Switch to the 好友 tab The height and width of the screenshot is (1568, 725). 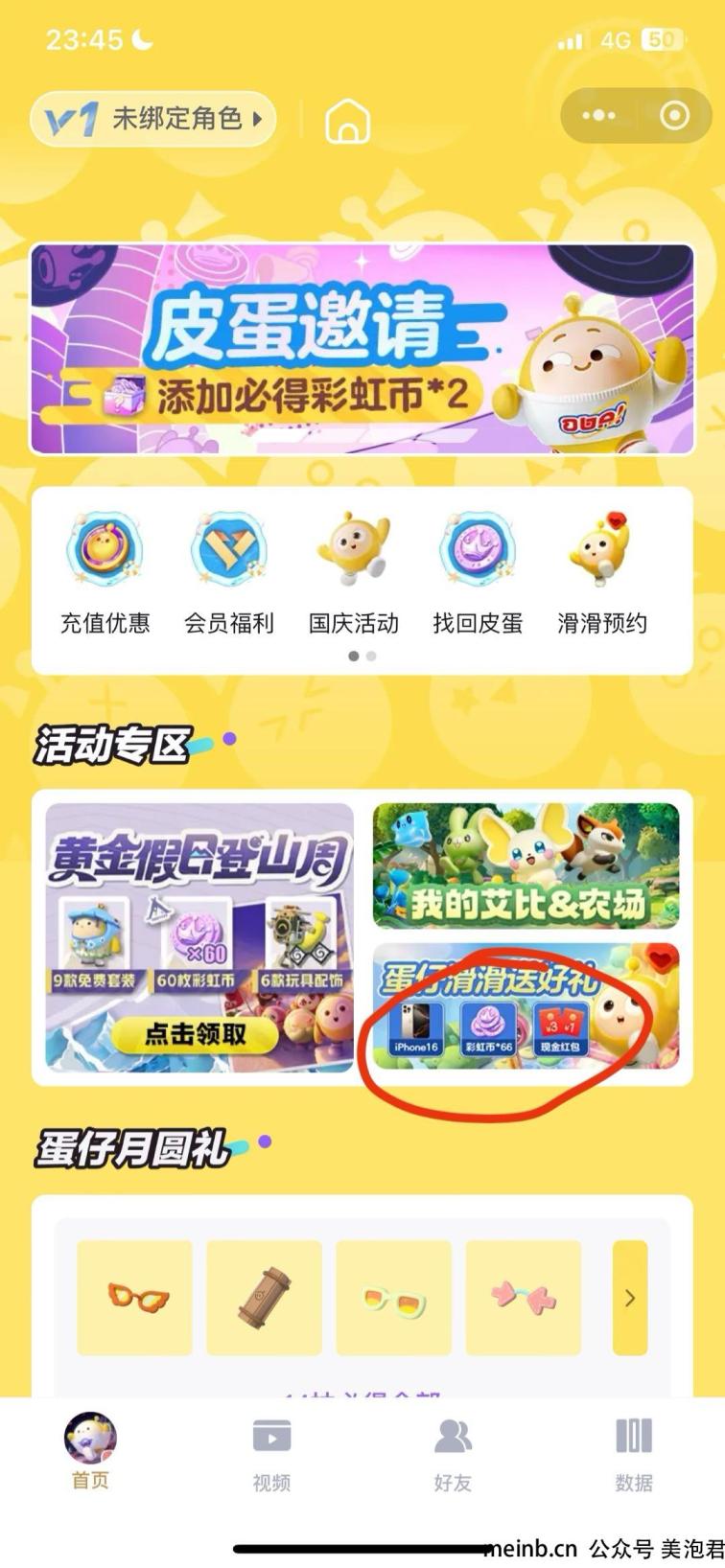point(453,1453)
